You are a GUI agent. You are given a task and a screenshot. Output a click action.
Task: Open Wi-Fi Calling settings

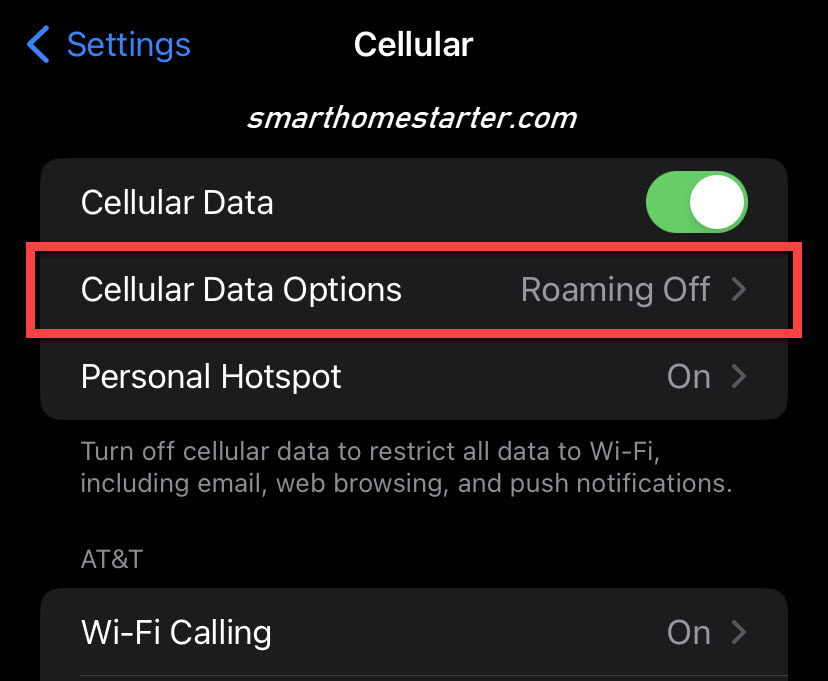[x=414, y=632]
